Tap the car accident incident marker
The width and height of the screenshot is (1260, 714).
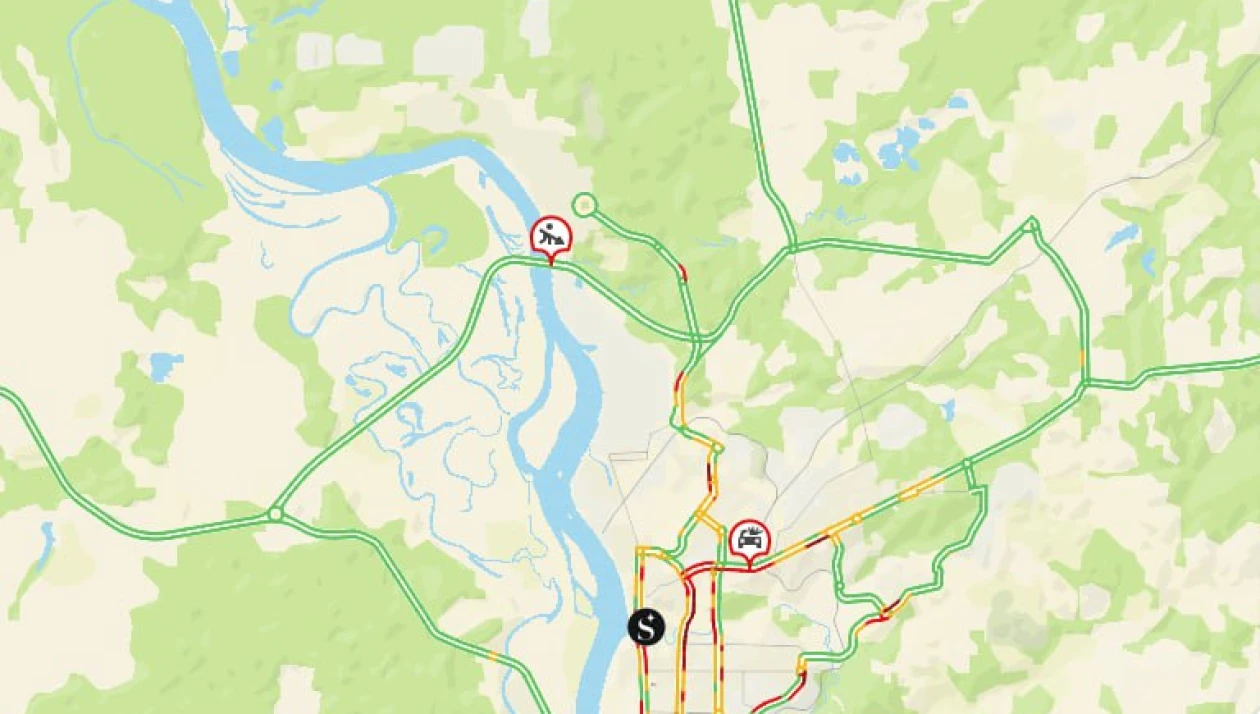click(x=749, y=539)
